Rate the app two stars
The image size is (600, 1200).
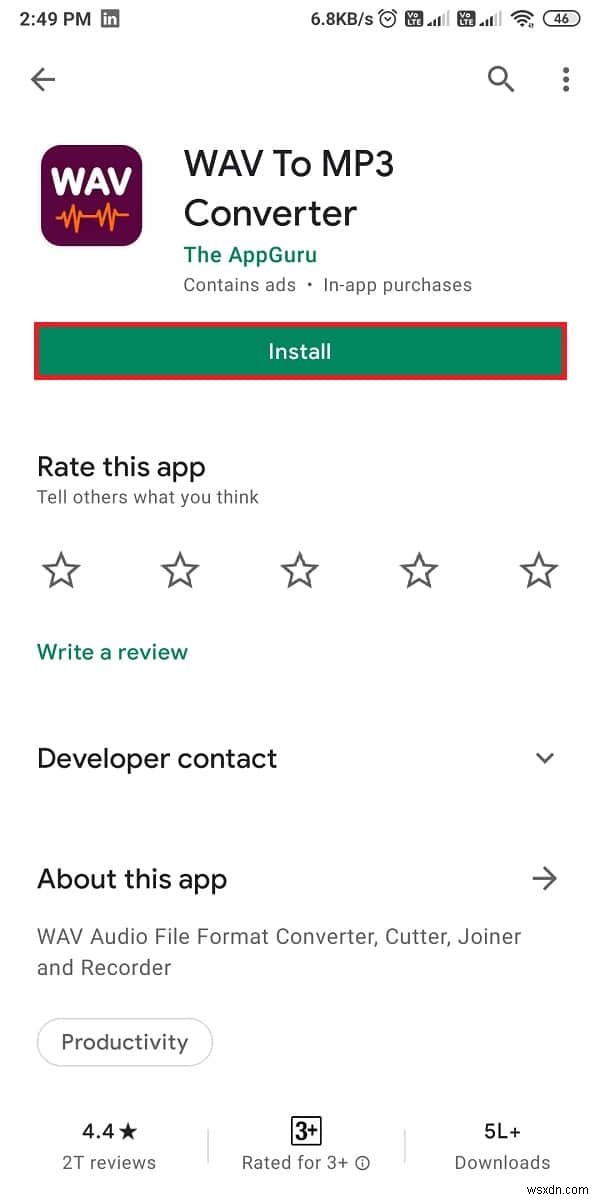180,571
